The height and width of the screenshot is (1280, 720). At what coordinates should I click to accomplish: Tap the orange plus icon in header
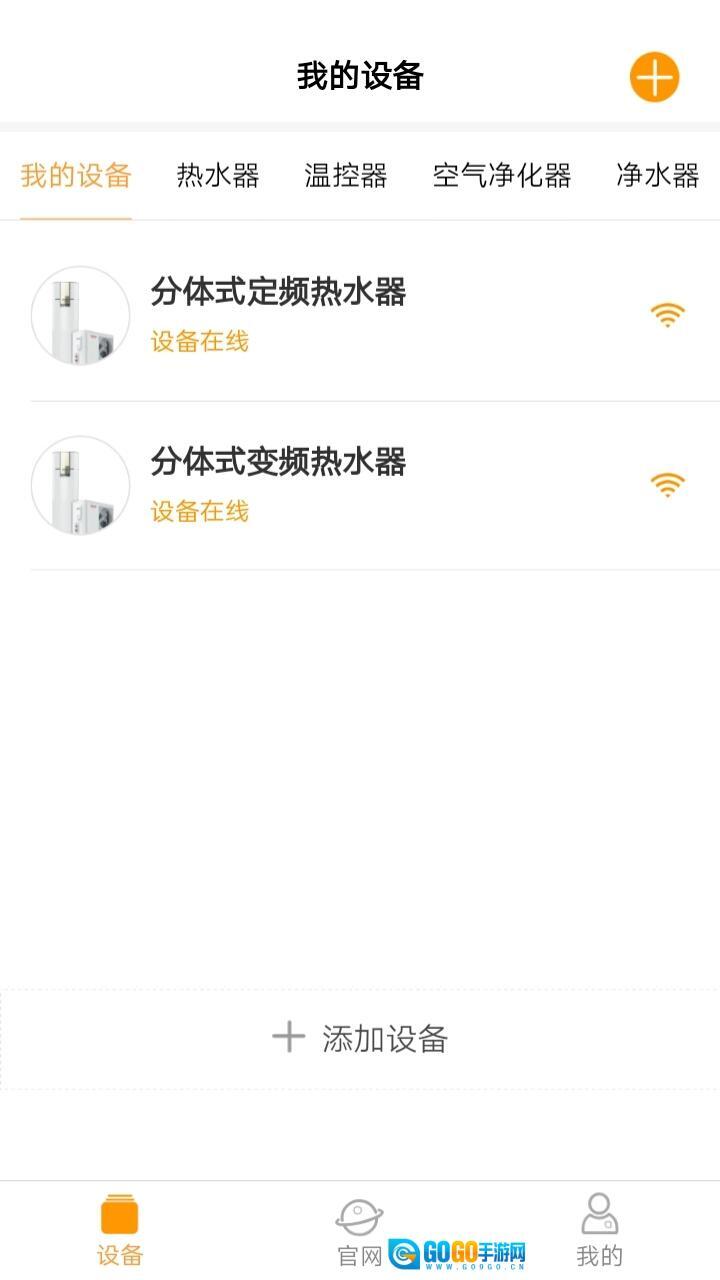click(654, 77)
